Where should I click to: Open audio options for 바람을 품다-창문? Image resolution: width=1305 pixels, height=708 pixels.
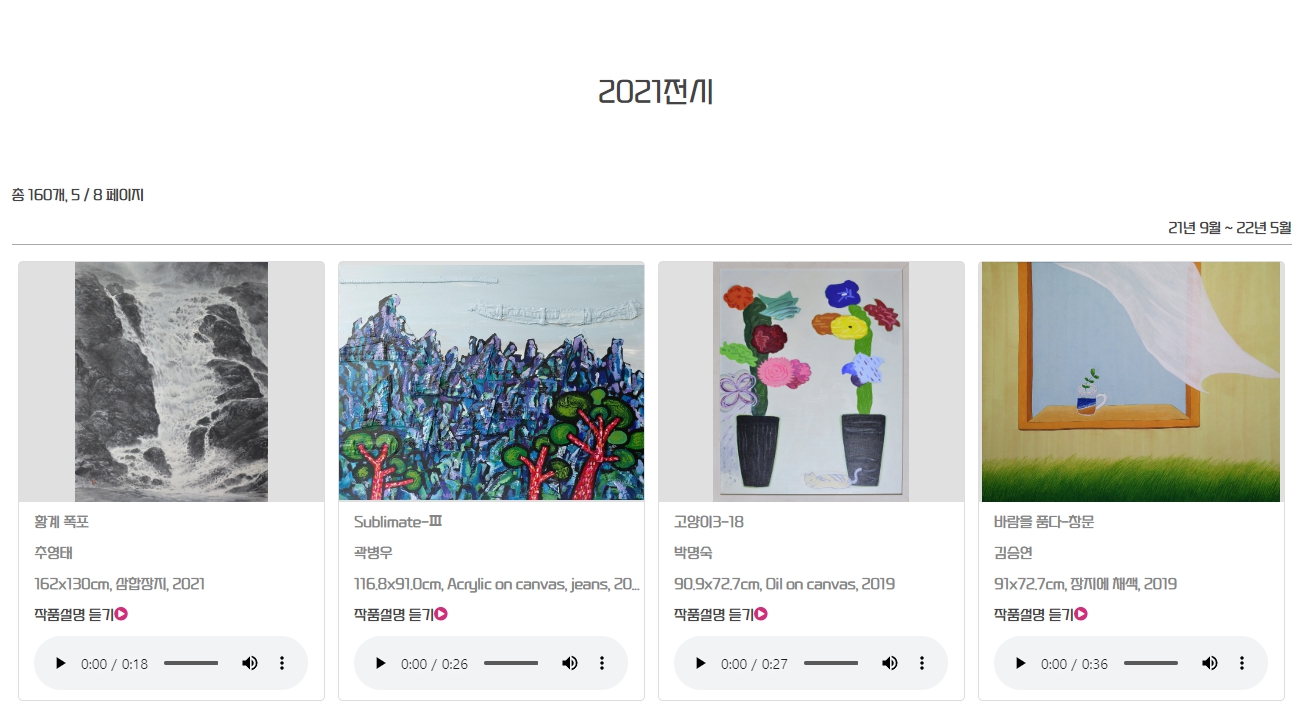1242,663
